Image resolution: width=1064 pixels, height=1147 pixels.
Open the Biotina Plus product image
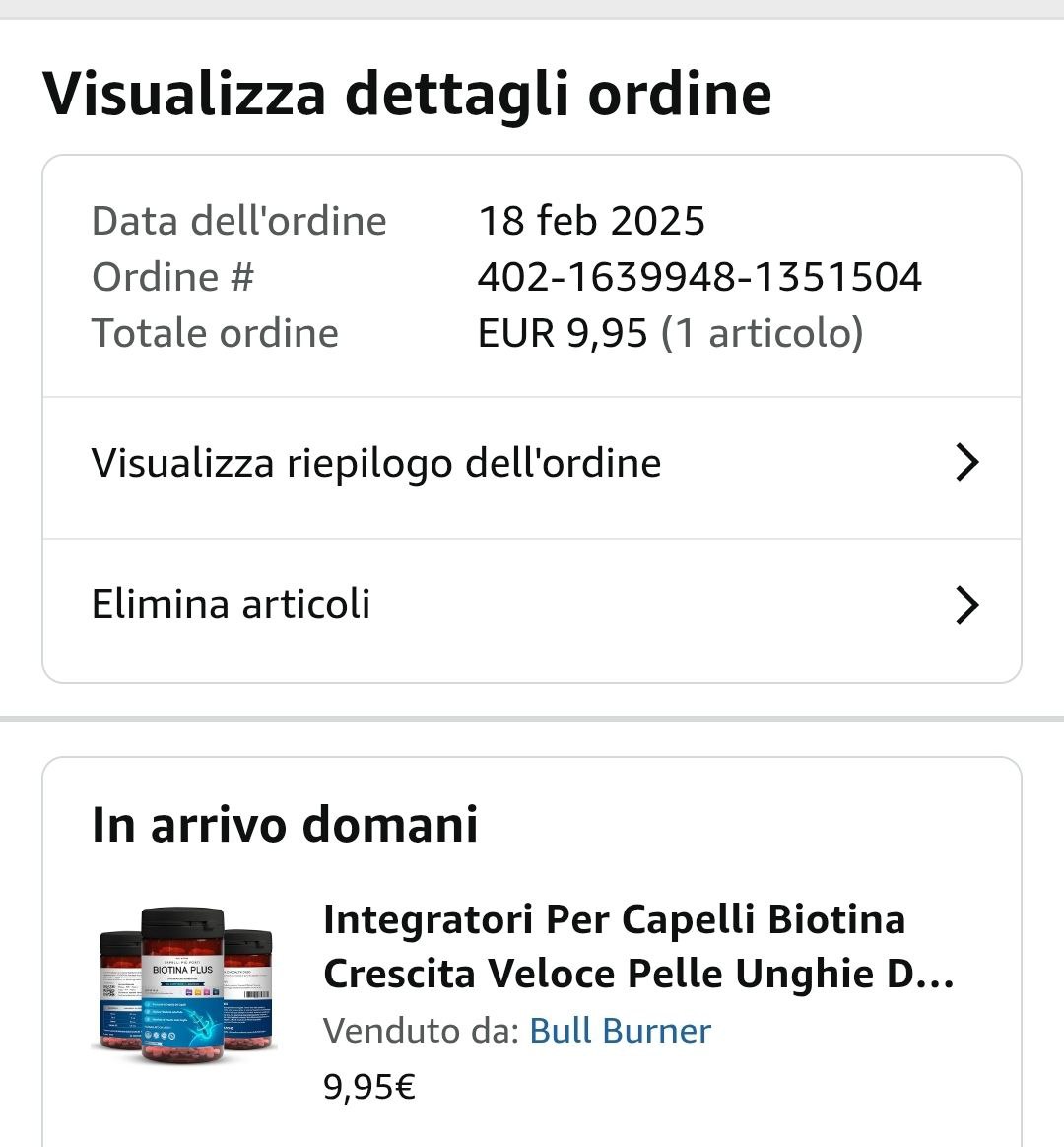(x=185, y=985)
